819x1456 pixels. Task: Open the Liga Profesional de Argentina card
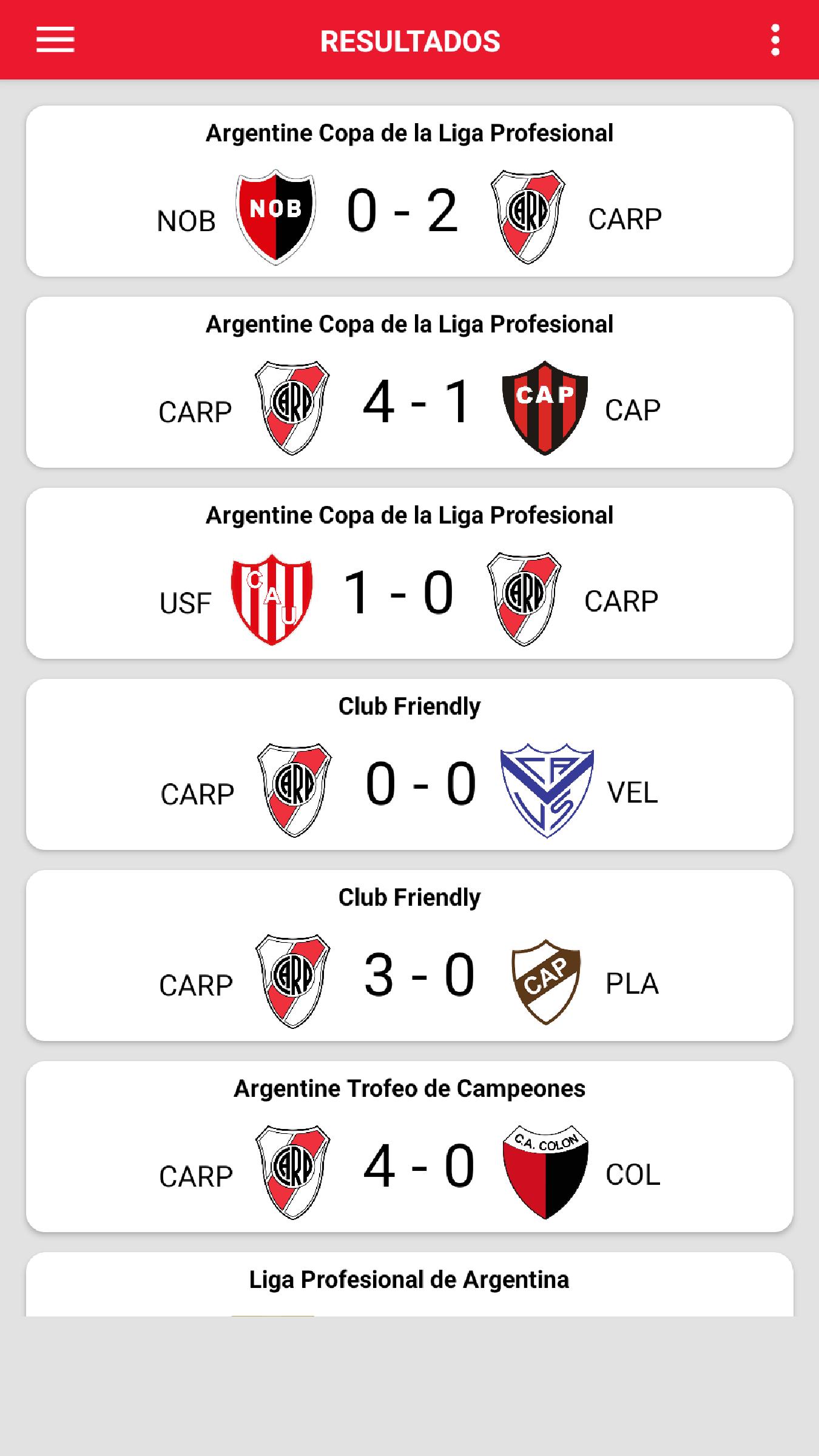[409, 1284]
